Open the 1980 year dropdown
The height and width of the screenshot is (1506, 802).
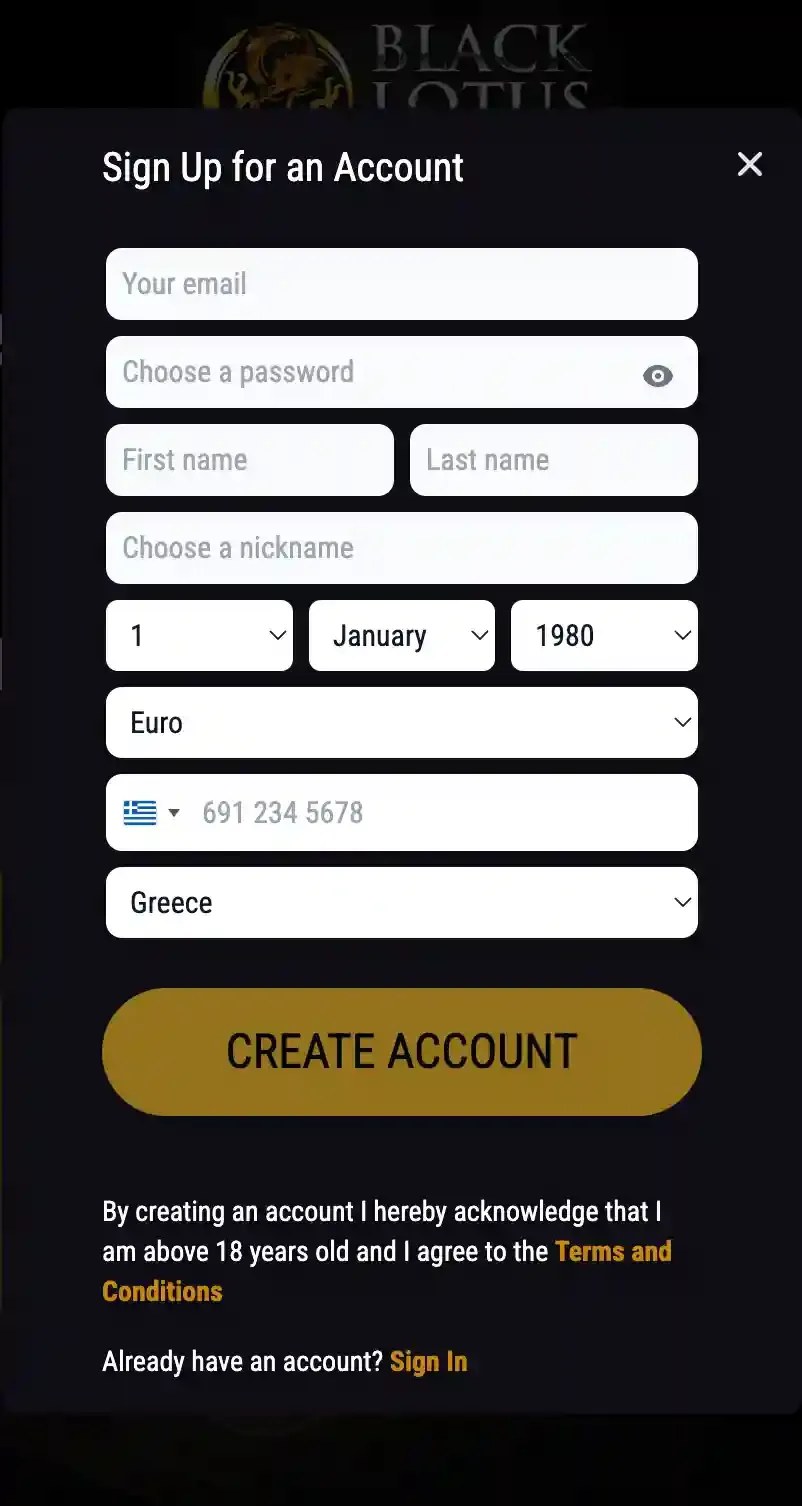[604, 636]
